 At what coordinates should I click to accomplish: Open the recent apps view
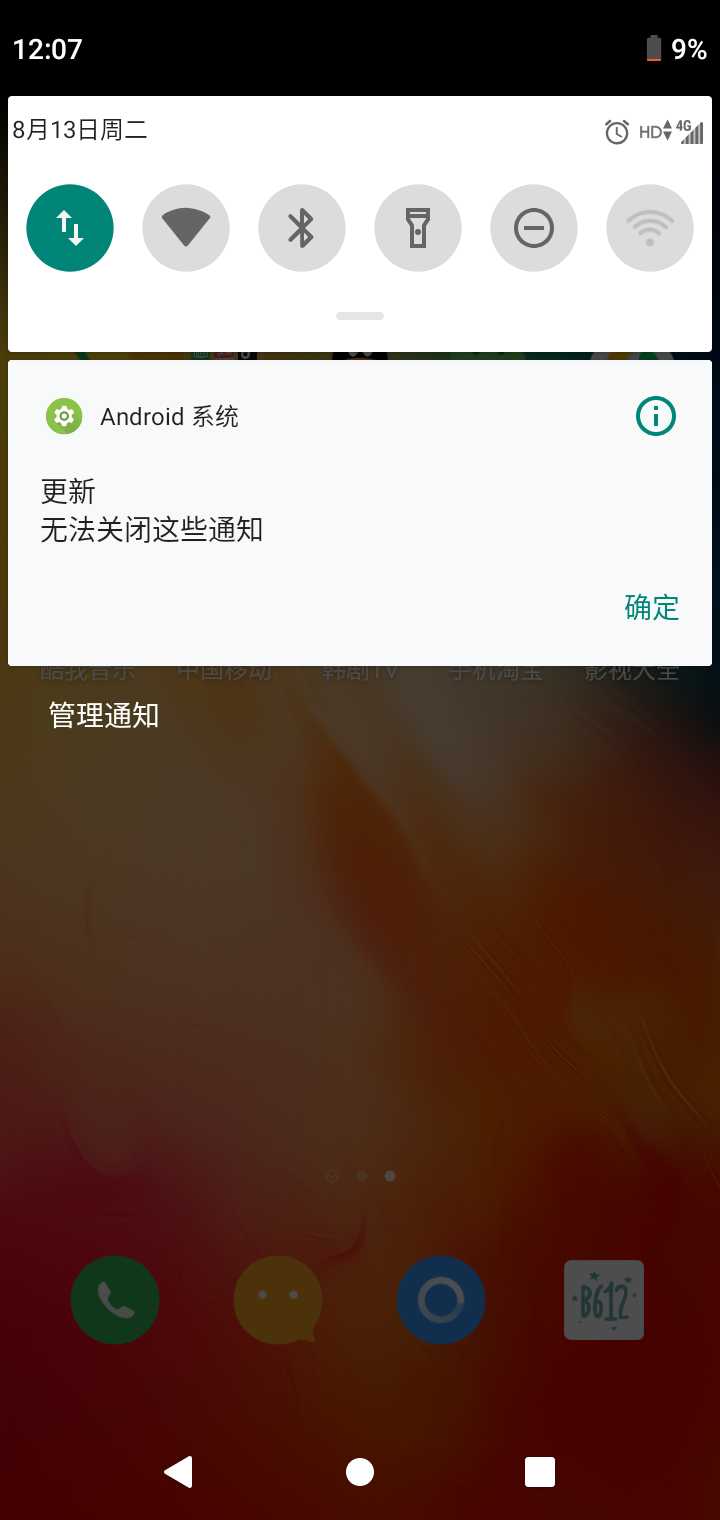point(540,1472)
